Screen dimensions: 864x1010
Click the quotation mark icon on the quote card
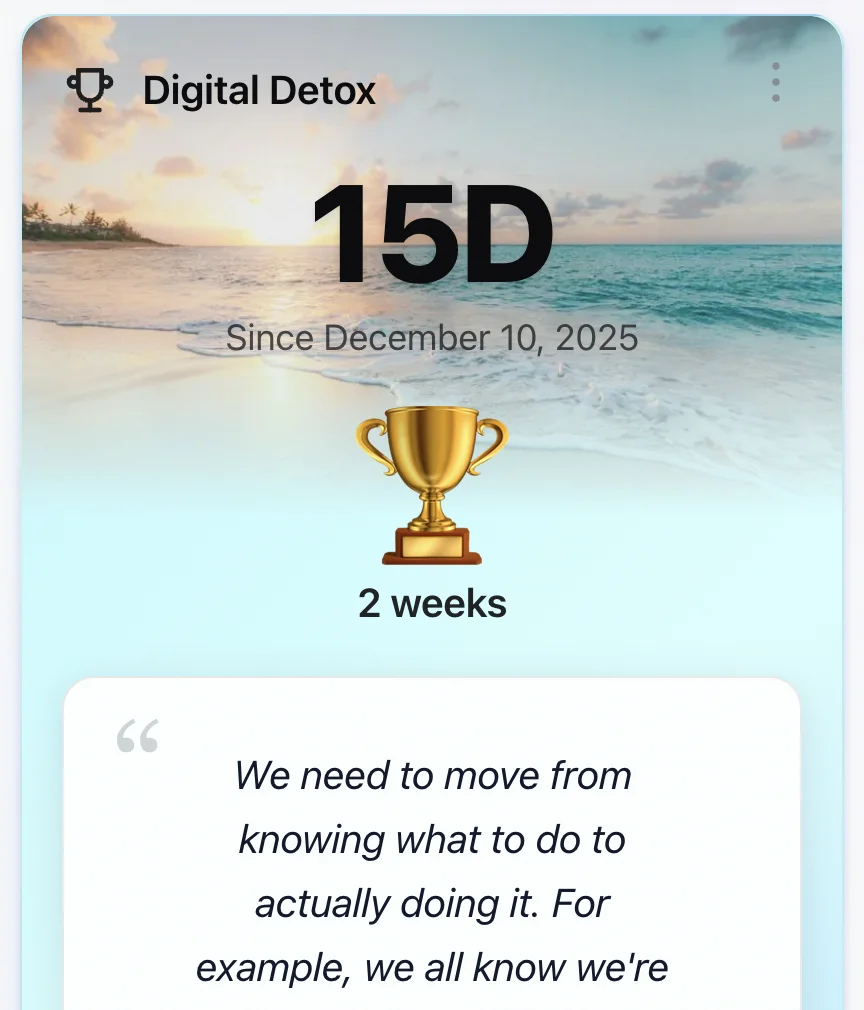coord(140,737)
